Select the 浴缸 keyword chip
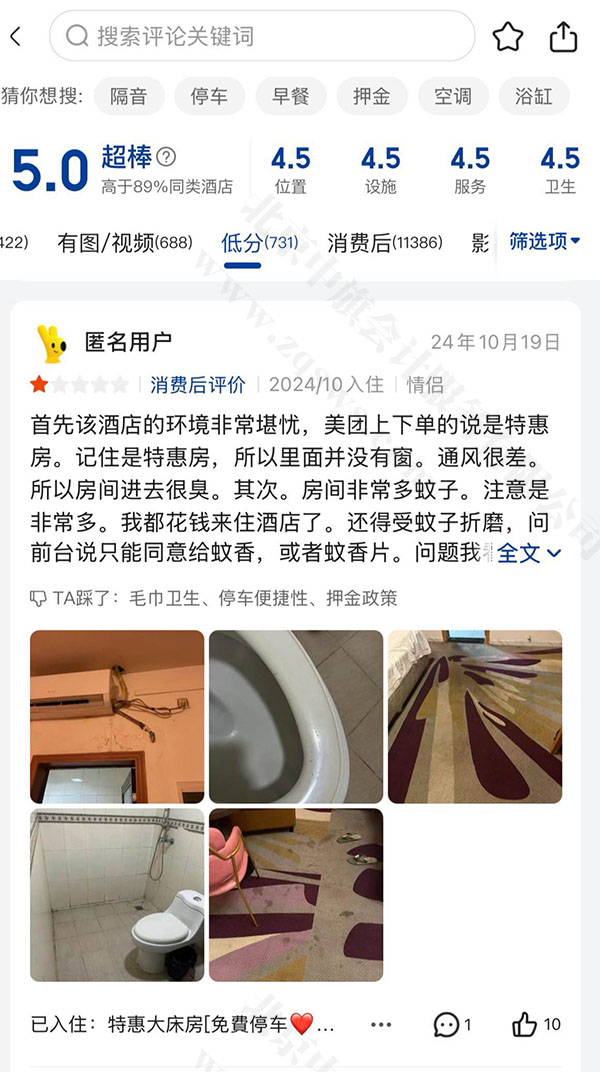Screen dimensions: 600x1072 [534, 96]
